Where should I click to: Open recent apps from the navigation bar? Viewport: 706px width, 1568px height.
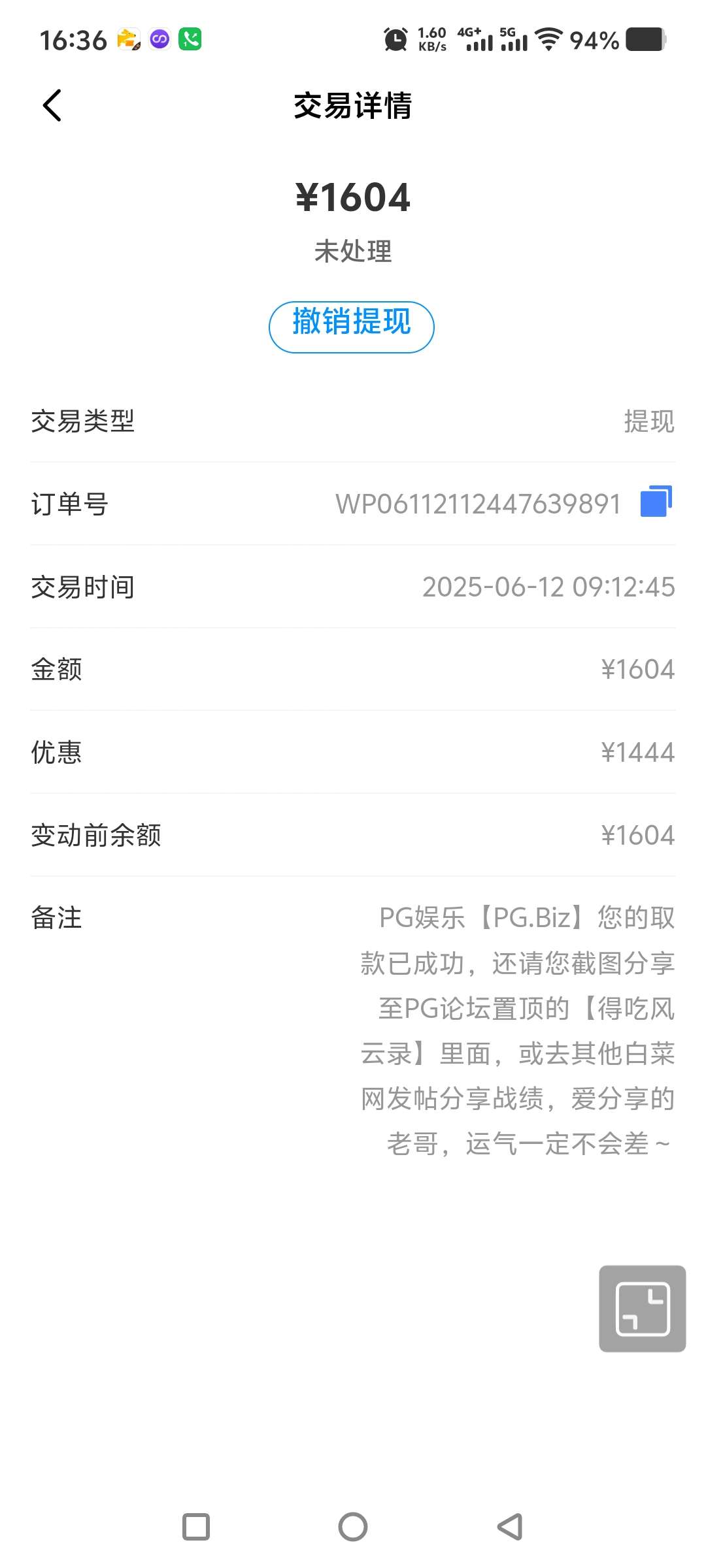click(x=196, y=1527)
